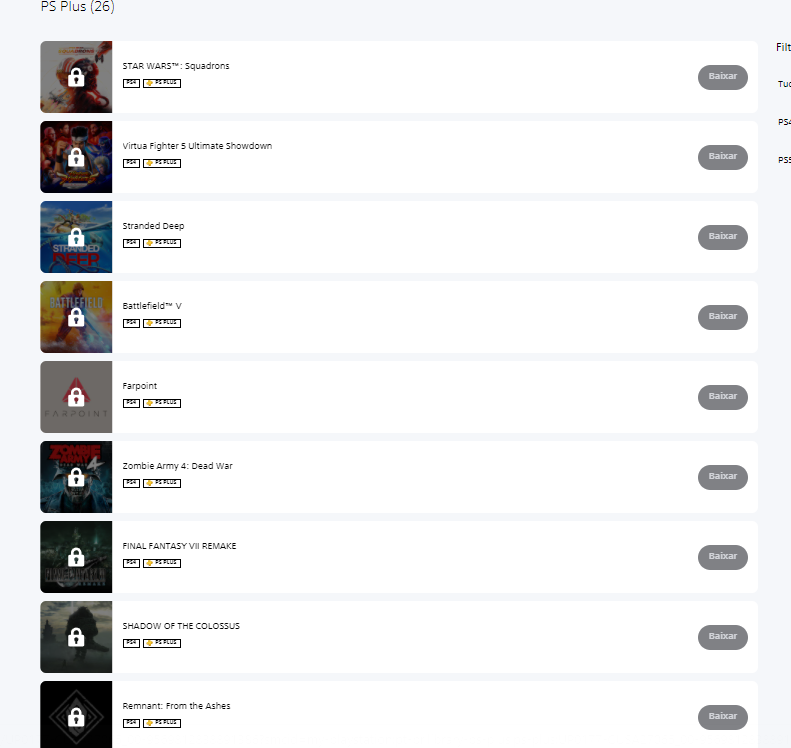This screenshot has height=748, width=791.
Task: Open the STAR WARS: Squadrons cover tile
Action: (x=76, y=77)
